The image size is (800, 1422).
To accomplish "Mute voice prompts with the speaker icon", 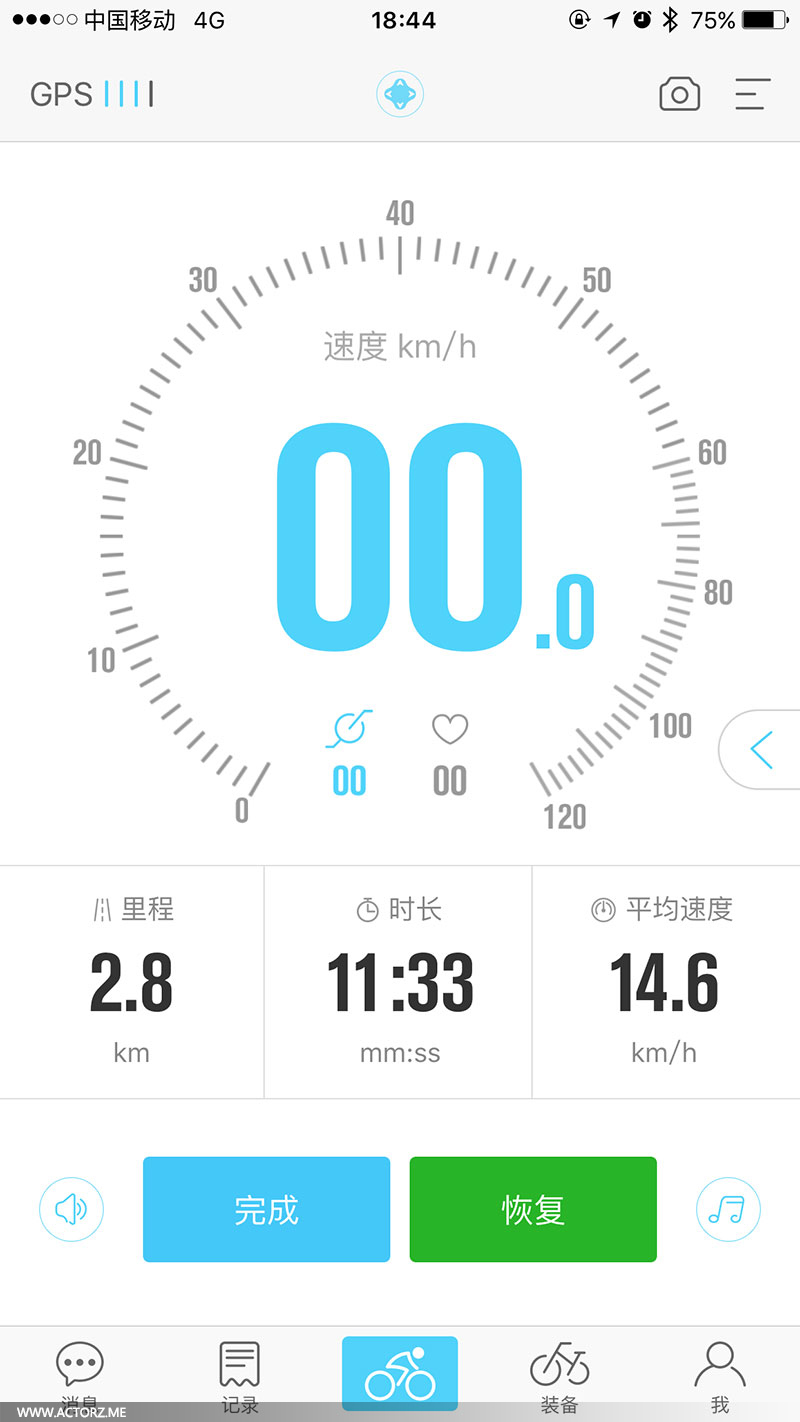I will tap(71, 1209).
